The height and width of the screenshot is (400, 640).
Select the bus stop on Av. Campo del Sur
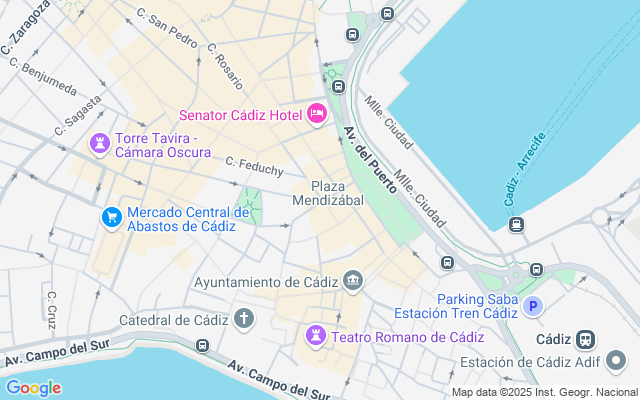[x=202, y=345]
